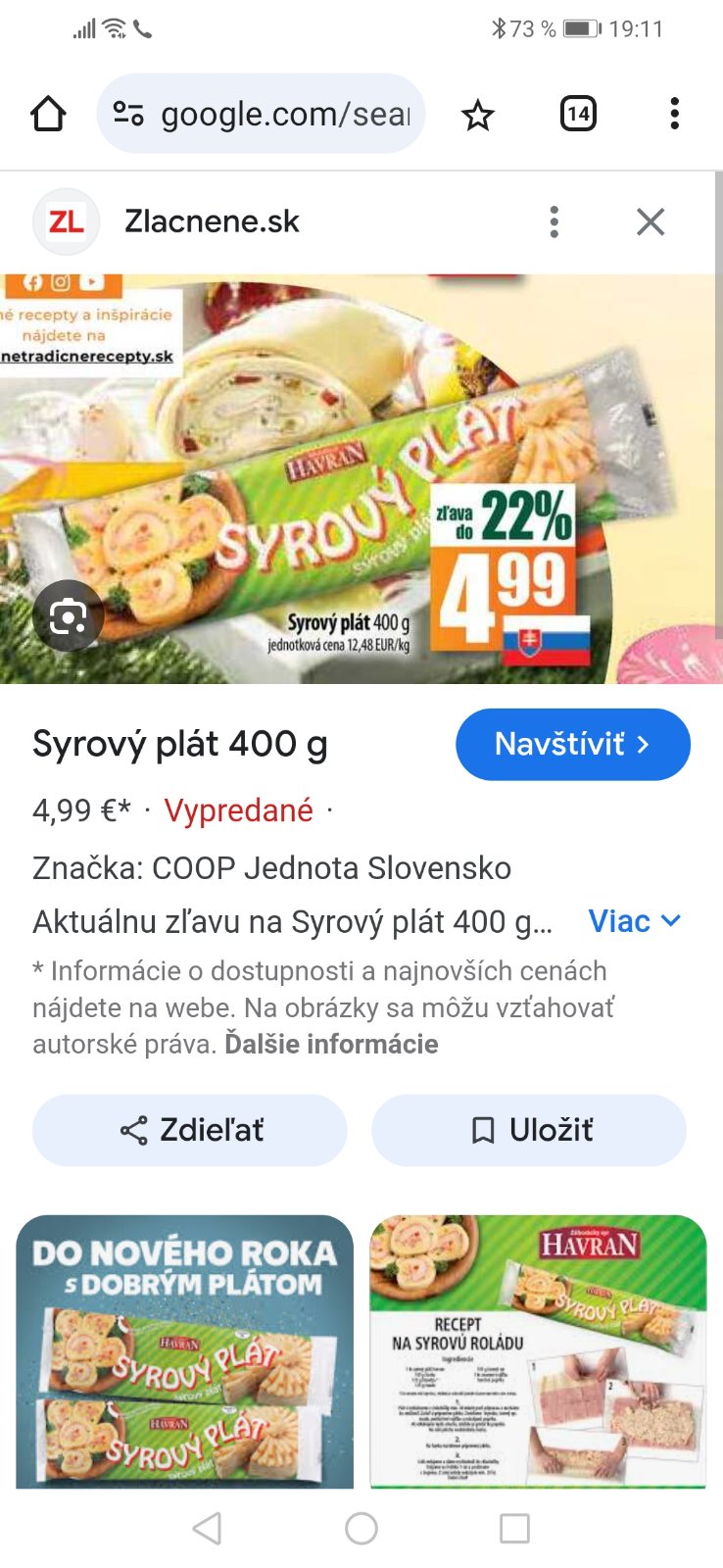
Task: Save the image with Uložiť
Action: (x=529, y=1131)
